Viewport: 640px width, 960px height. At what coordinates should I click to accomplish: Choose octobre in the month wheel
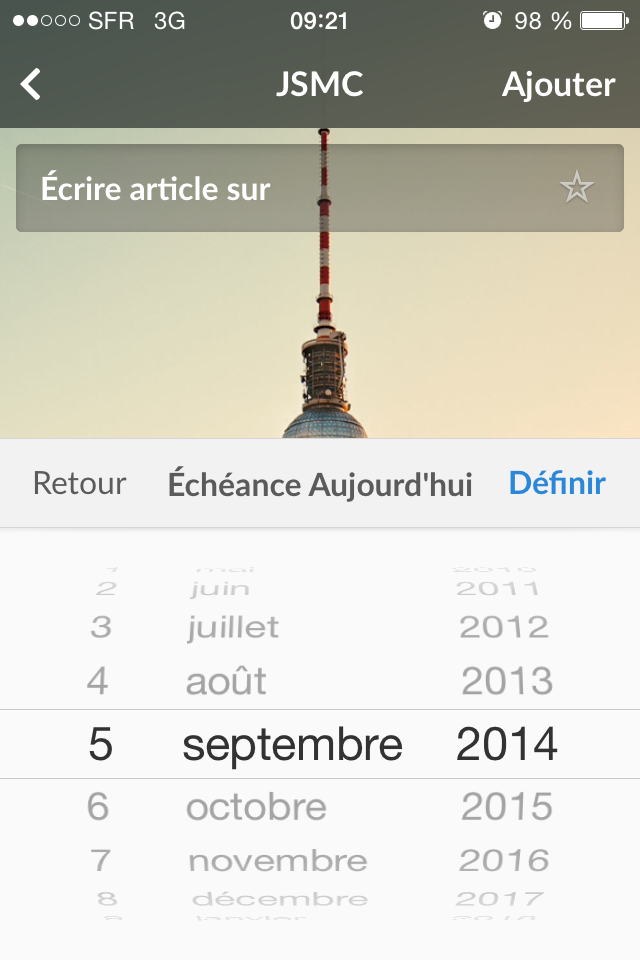point(256,806)
